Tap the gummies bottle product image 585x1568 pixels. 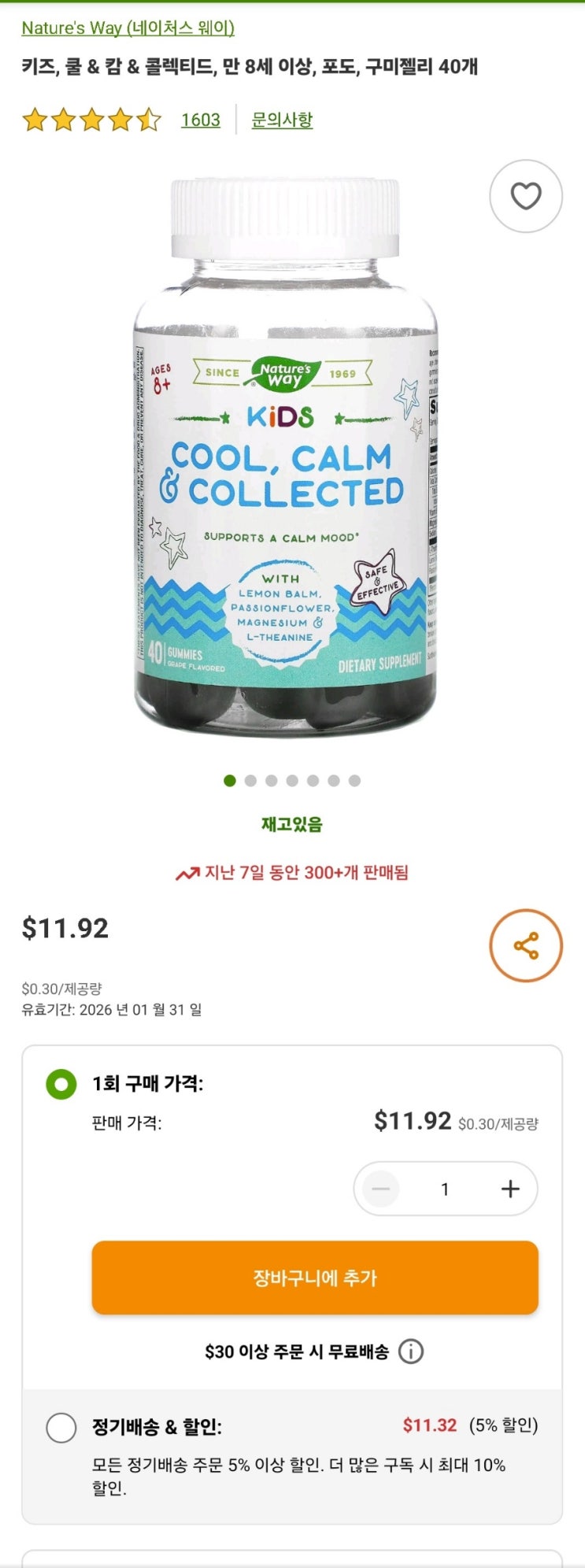point(285,457)
